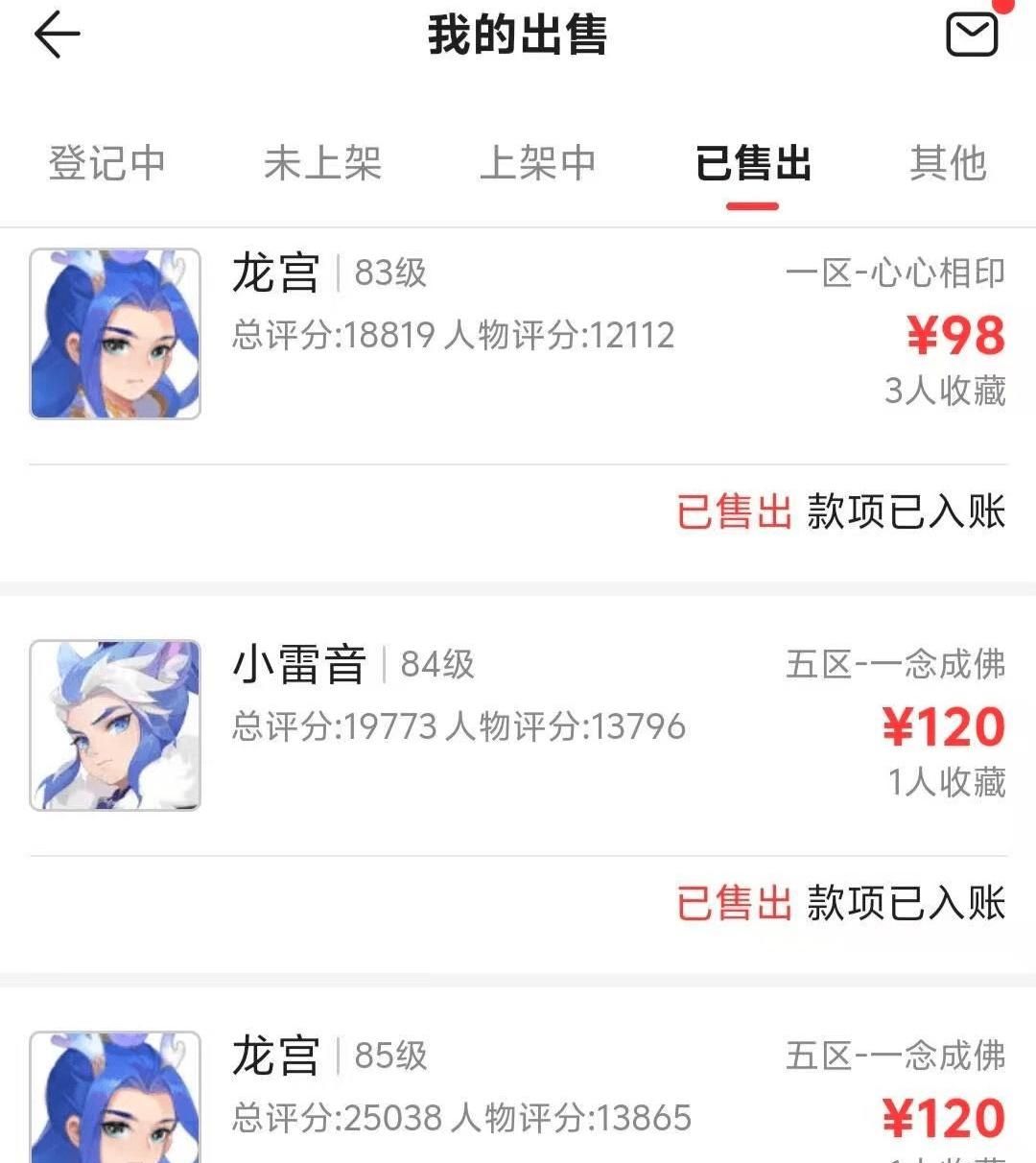Switch to the 登记中 tab
Image resolution: width=1036 pixels, height=1163 pixels.
click(107, 163)
